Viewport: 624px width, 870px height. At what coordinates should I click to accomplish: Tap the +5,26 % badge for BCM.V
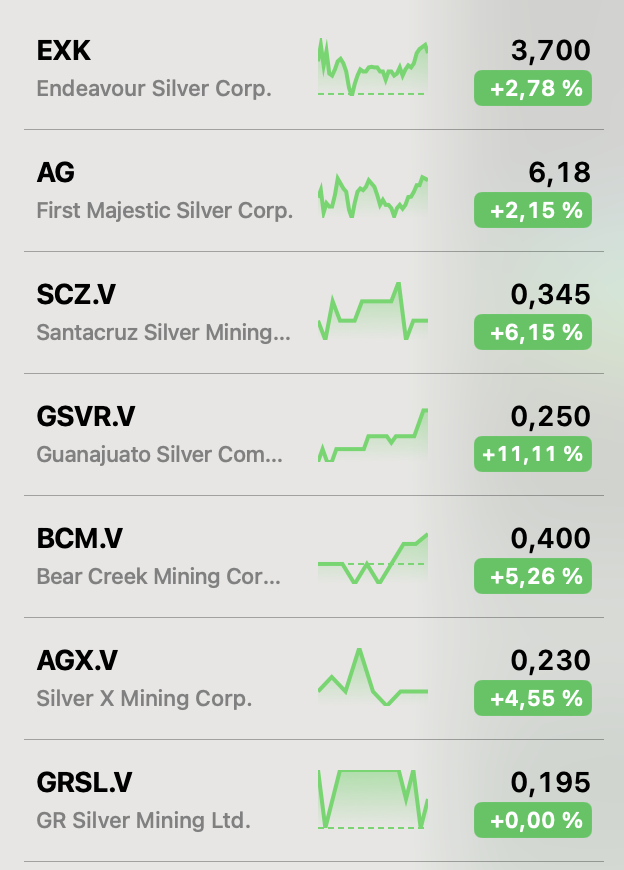[533, 577]
